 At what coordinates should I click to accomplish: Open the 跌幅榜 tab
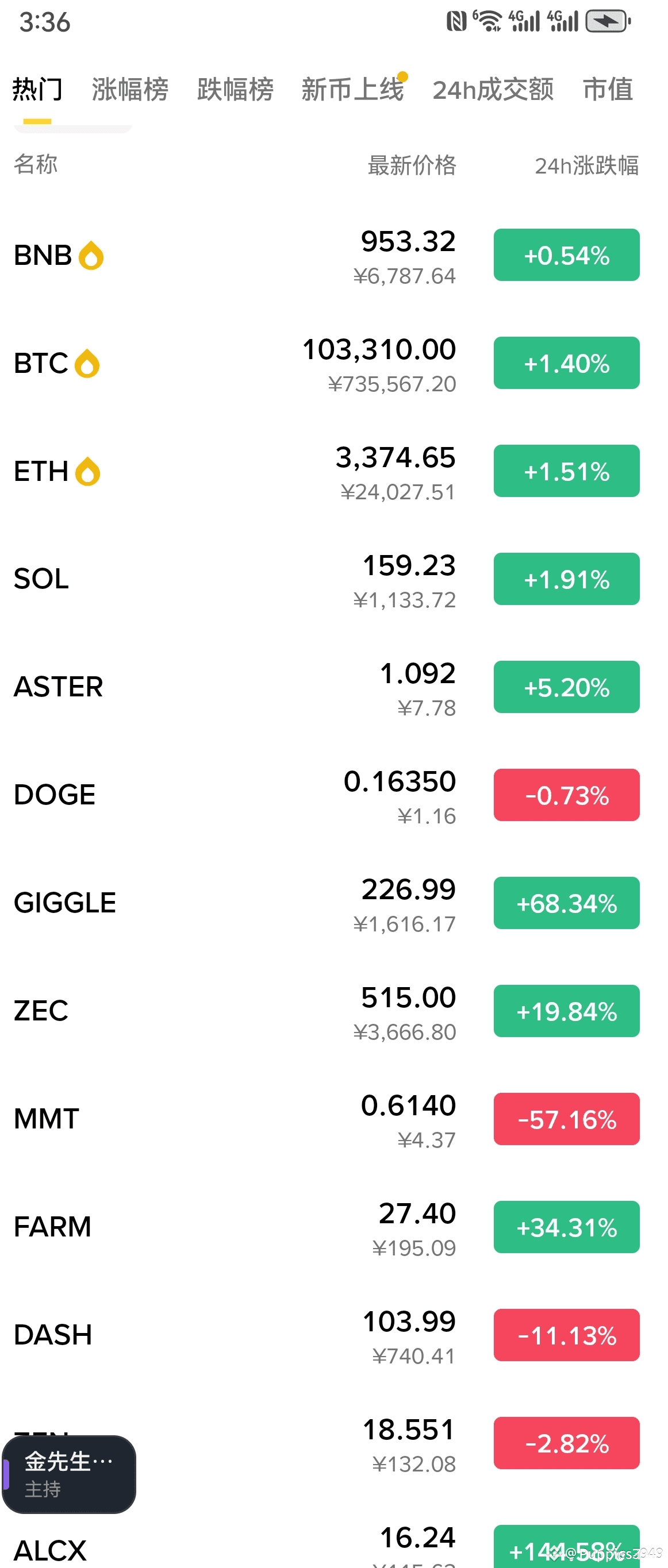[x=235, y=90]
